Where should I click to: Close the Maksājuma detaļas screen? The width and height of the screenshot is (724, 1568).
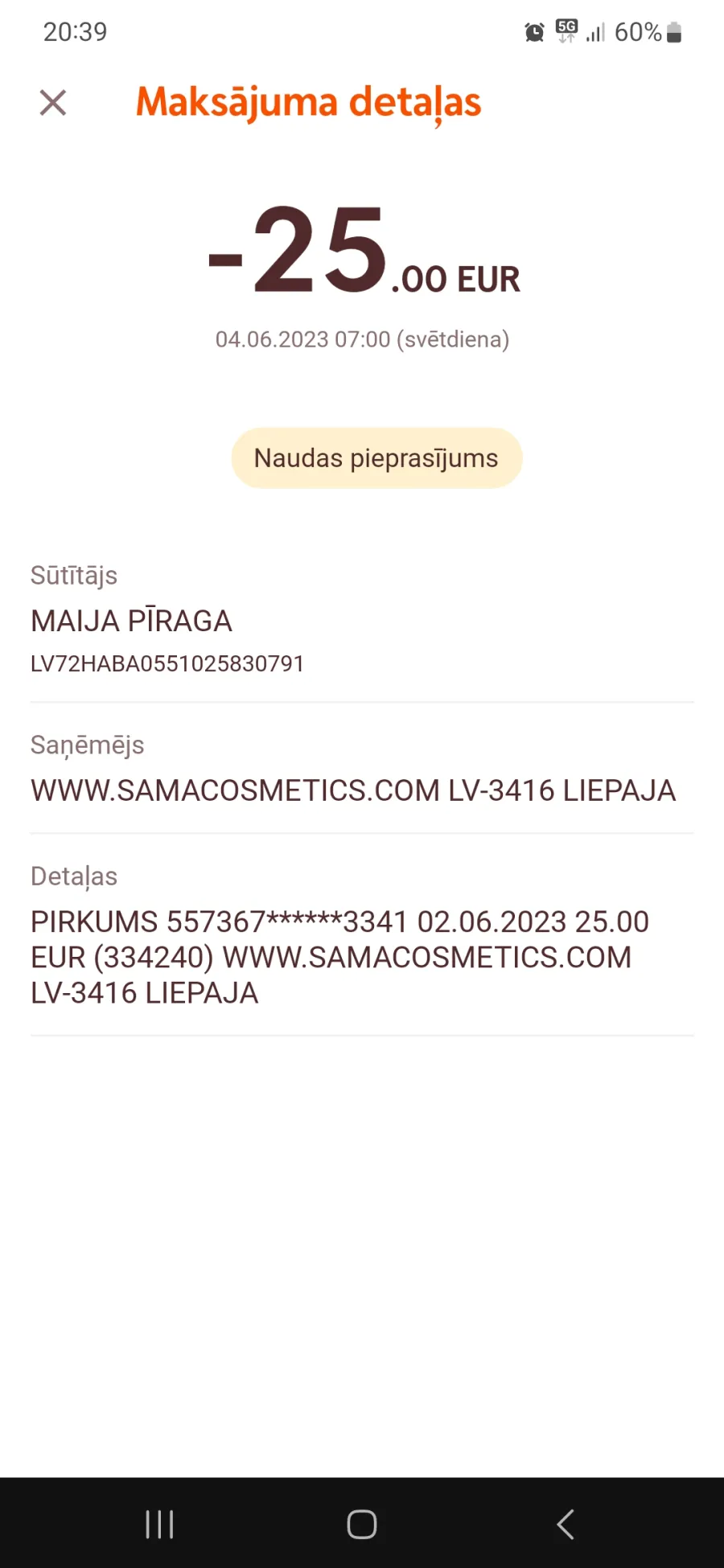point(53,103)
